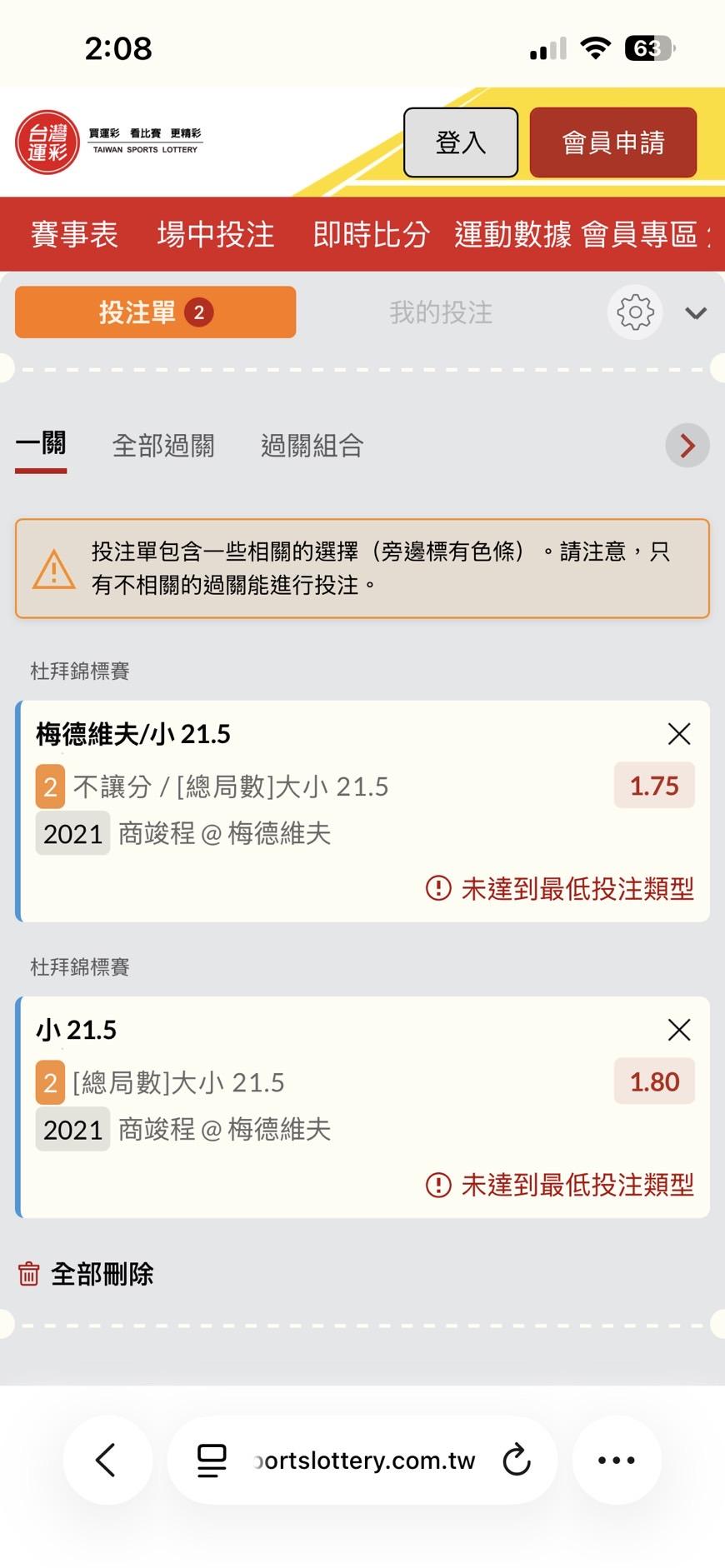Image resolution: width=725 pixels, height=1568 pixels.
Task: Switch to 全部過關 tab
Action: [163, 446]
